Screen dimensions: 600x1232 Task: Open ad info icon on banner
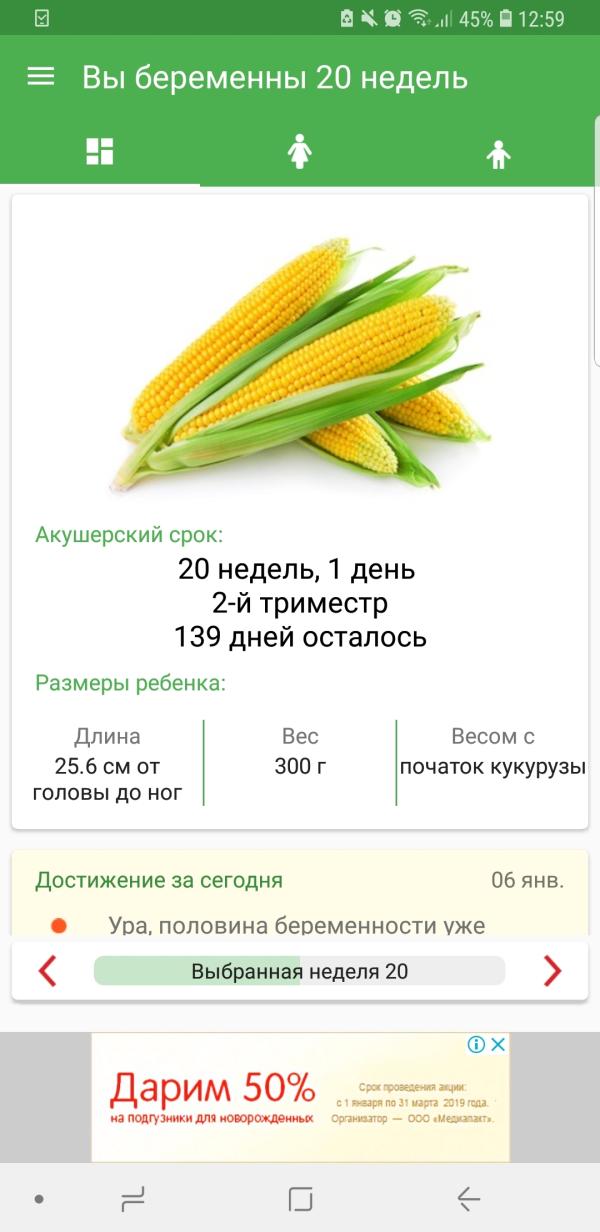[476, 1045]
